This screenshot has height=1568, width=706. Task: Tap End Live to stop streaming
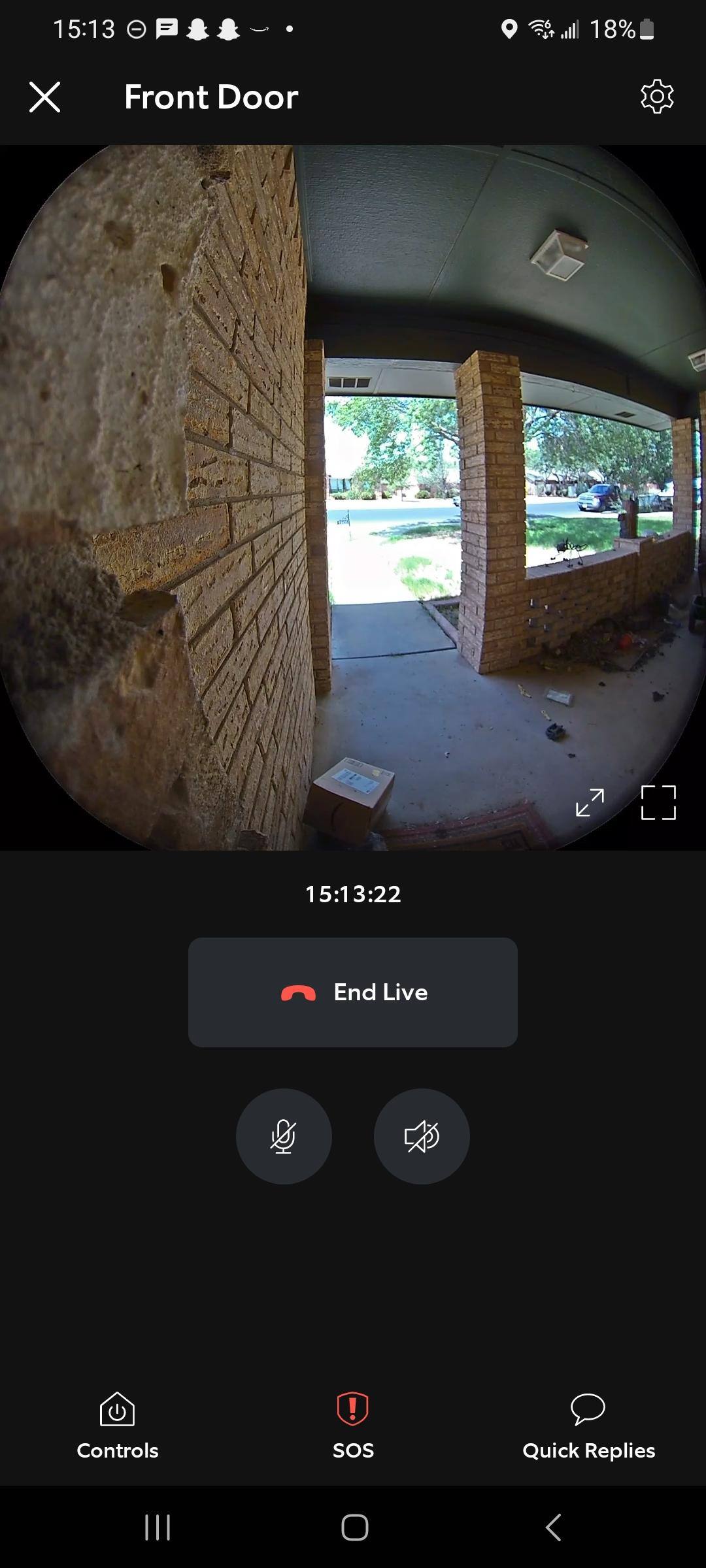coord(353,992)
